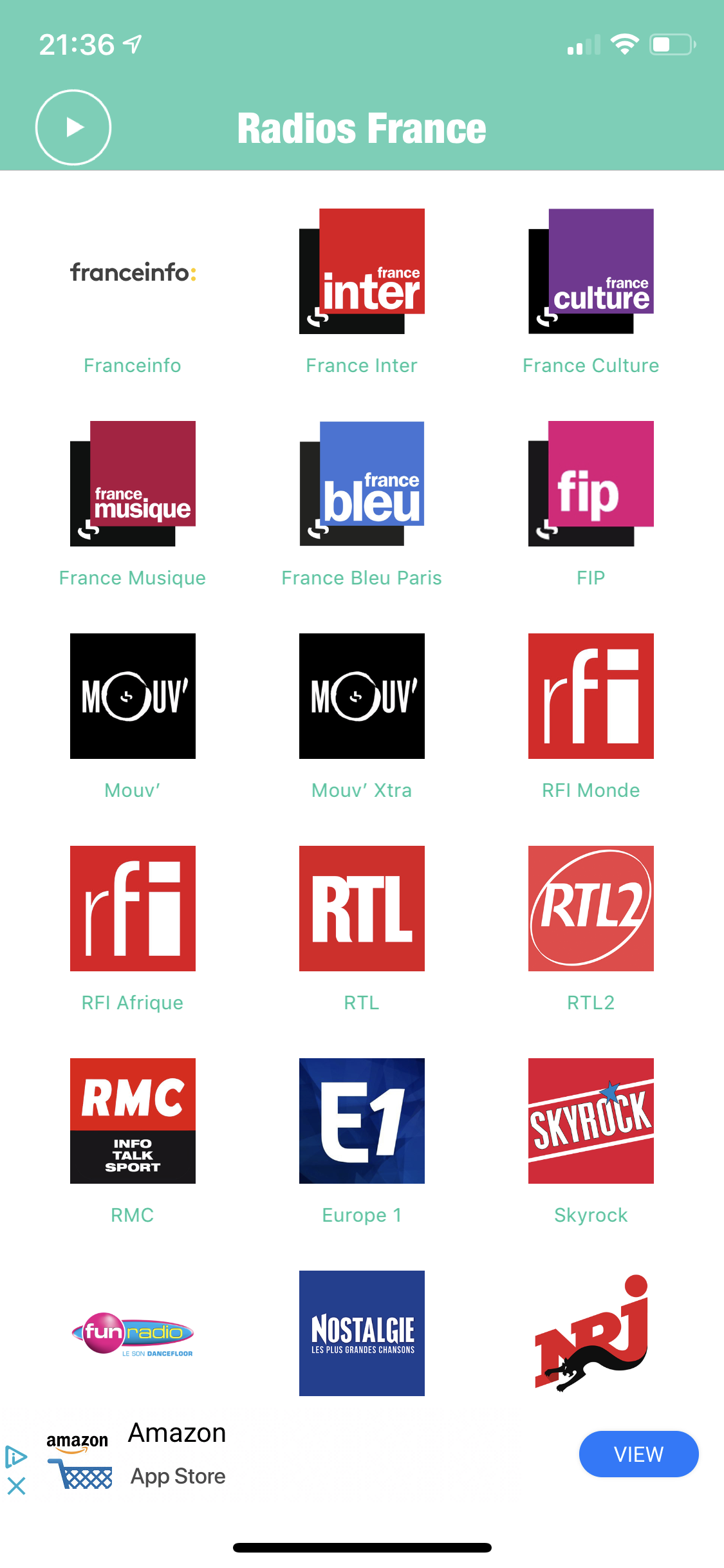Open RFI Afrique station
724x1568 pixels.
pos(133,908)
